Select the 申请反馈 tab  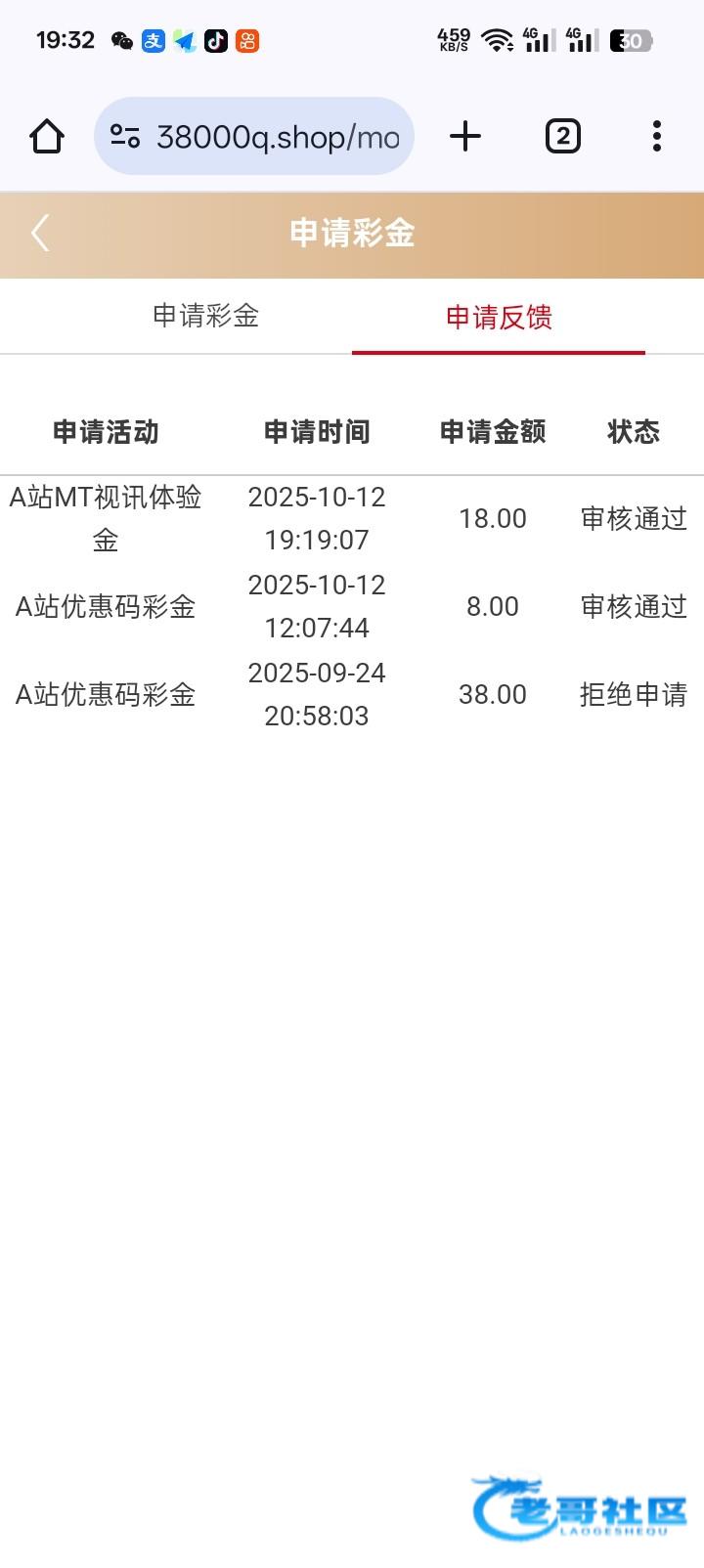[499, 317]
